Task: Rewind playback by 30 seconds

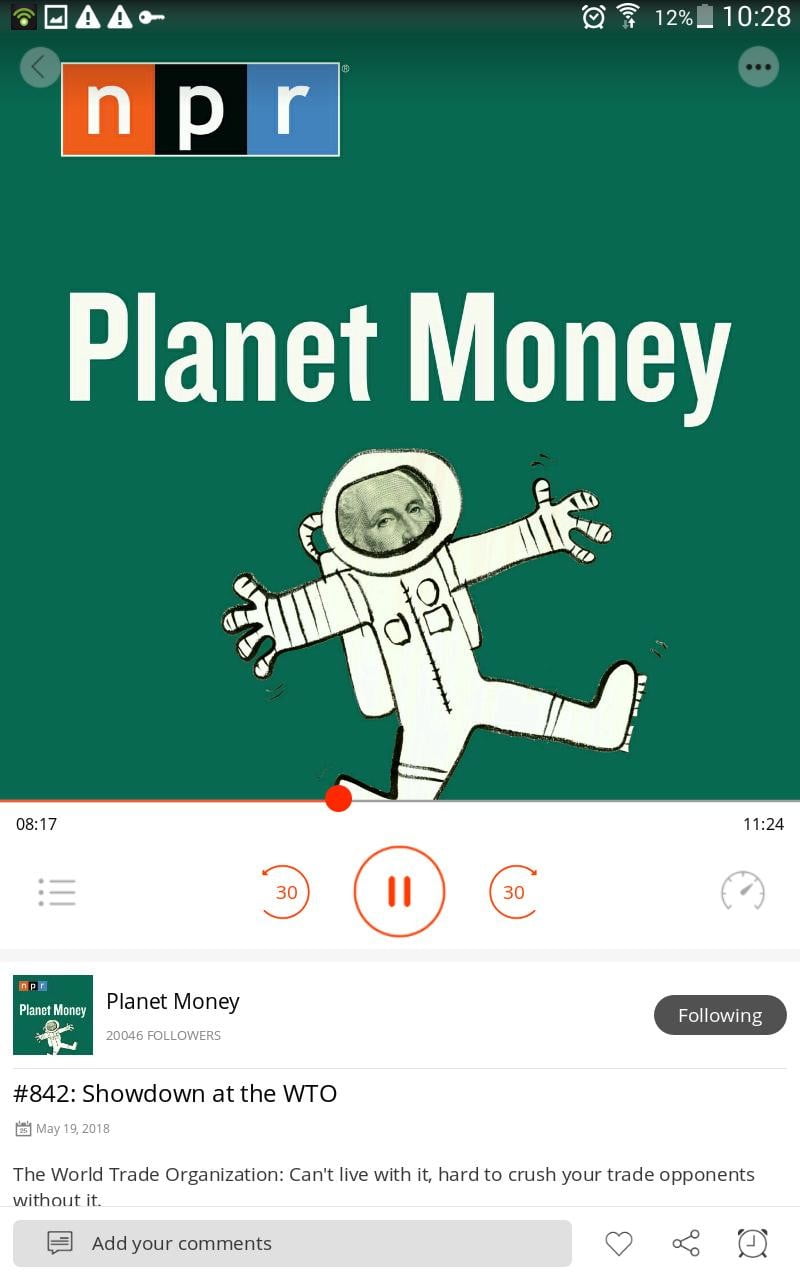Action: point(286,891)
